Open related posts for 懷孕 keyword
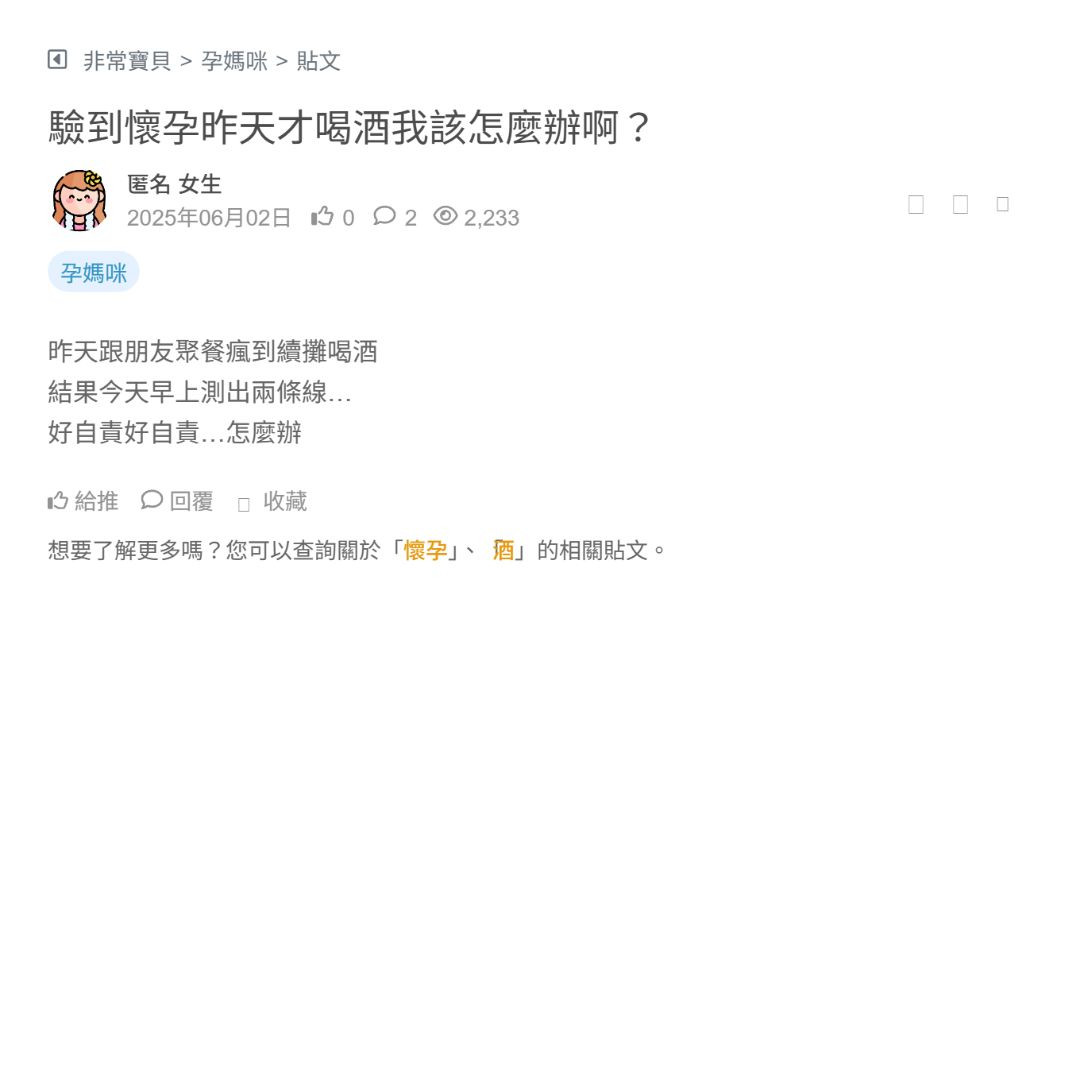 coord(425,550)
